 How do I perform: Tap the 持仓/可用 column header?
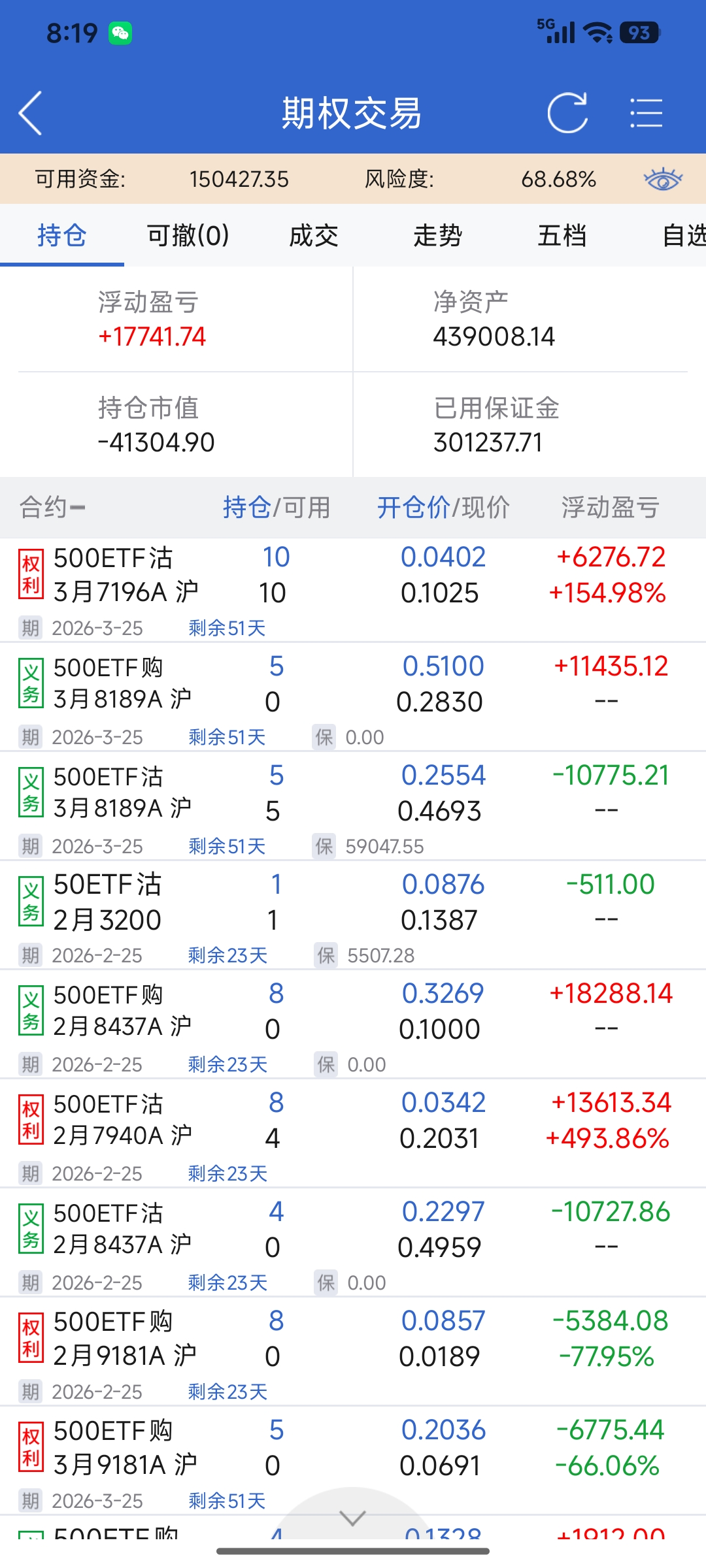[x=276, y=507]
